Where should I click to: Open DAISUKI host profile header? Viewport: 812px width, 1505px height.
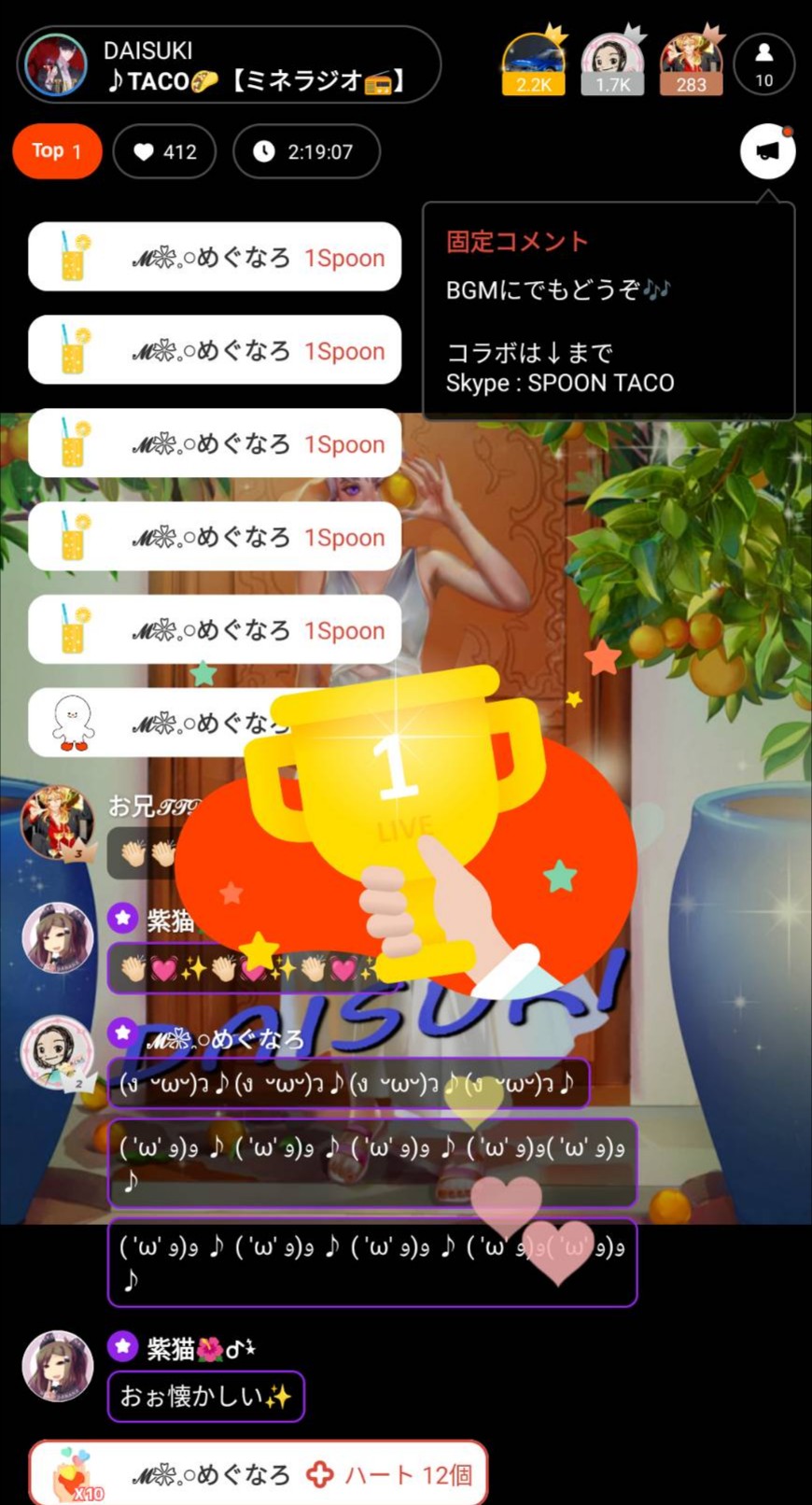point(228,65)
